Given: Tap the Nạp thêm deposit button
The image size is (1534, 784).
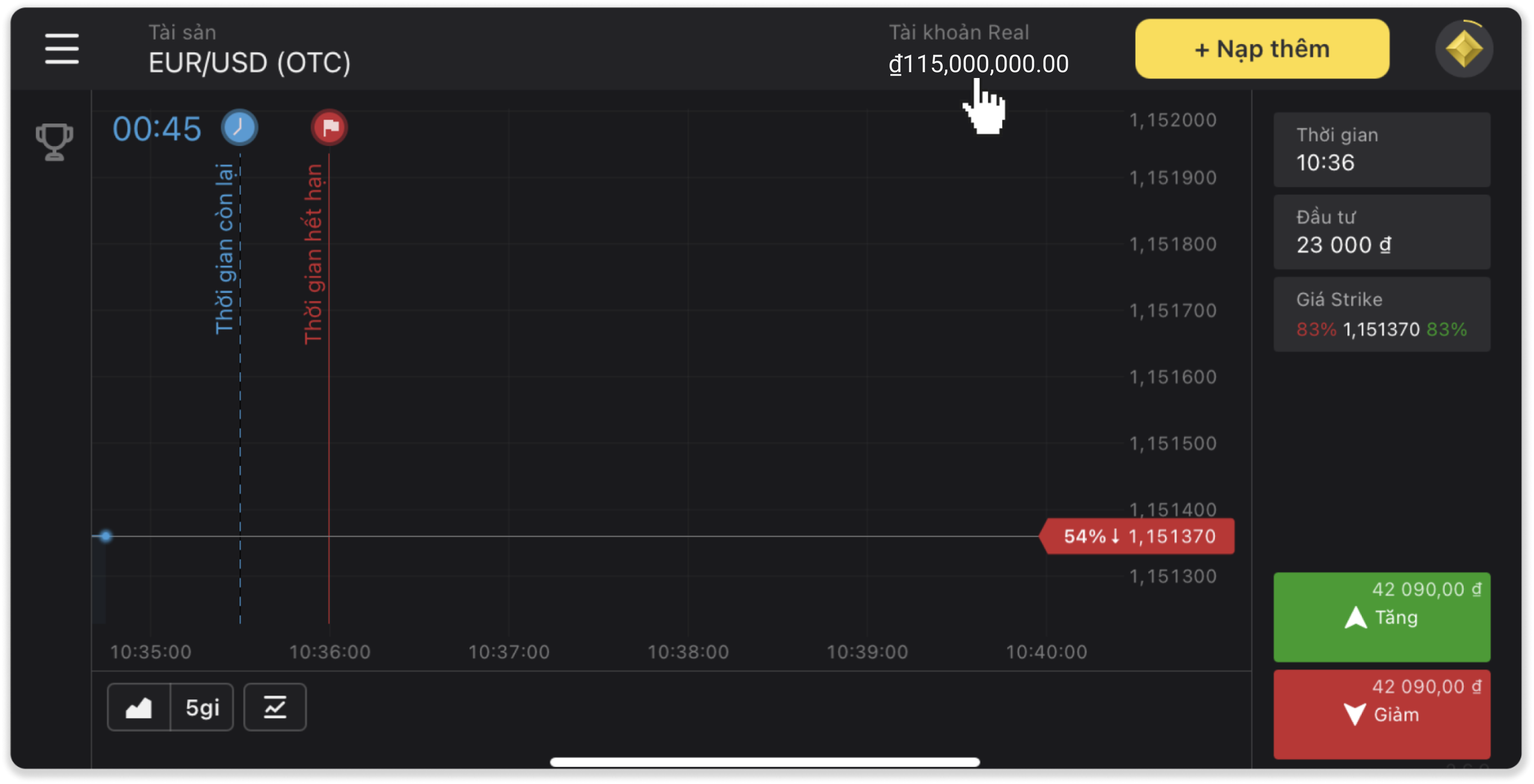Looking at the screenshot, I should (1262, 49).
